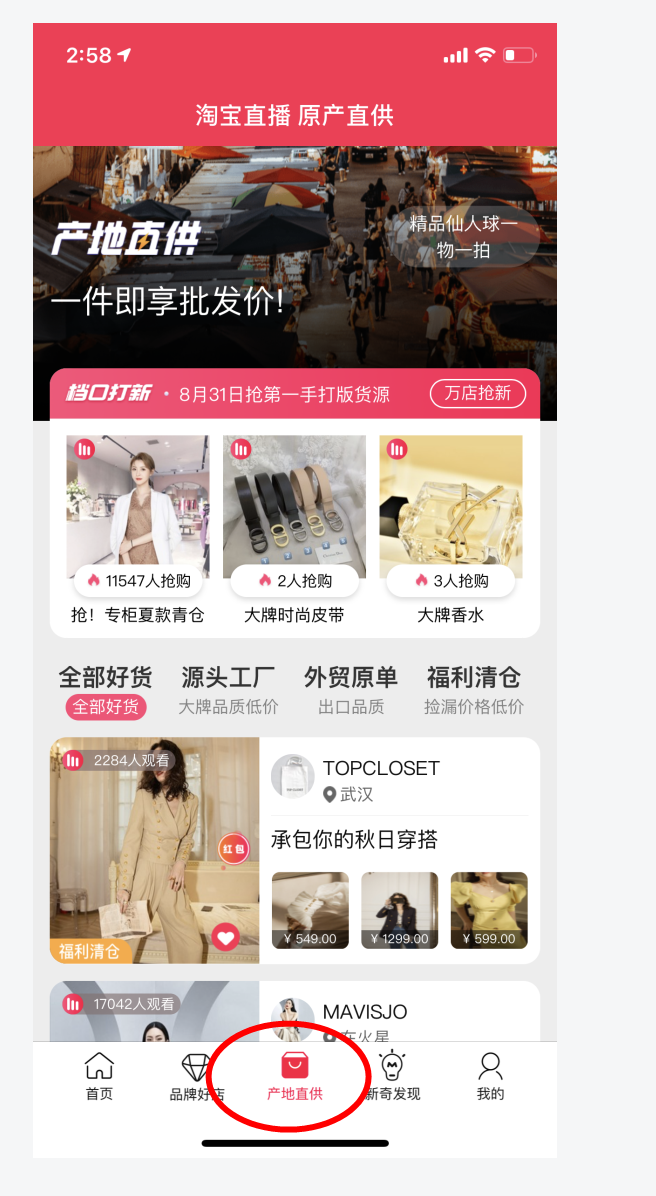This screenshot has height=1196, width=656.
Task: Switch to the 源头工厂 tab
Action: coord(228,691)
